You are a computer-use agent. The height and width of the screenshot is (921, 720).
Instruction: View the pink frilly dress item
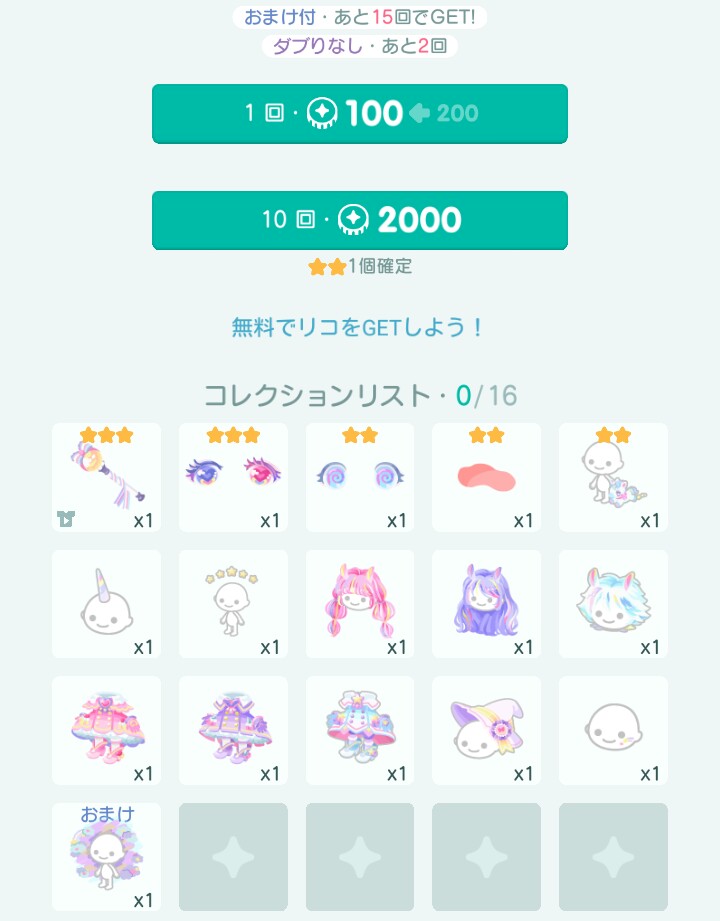point(106,731)
